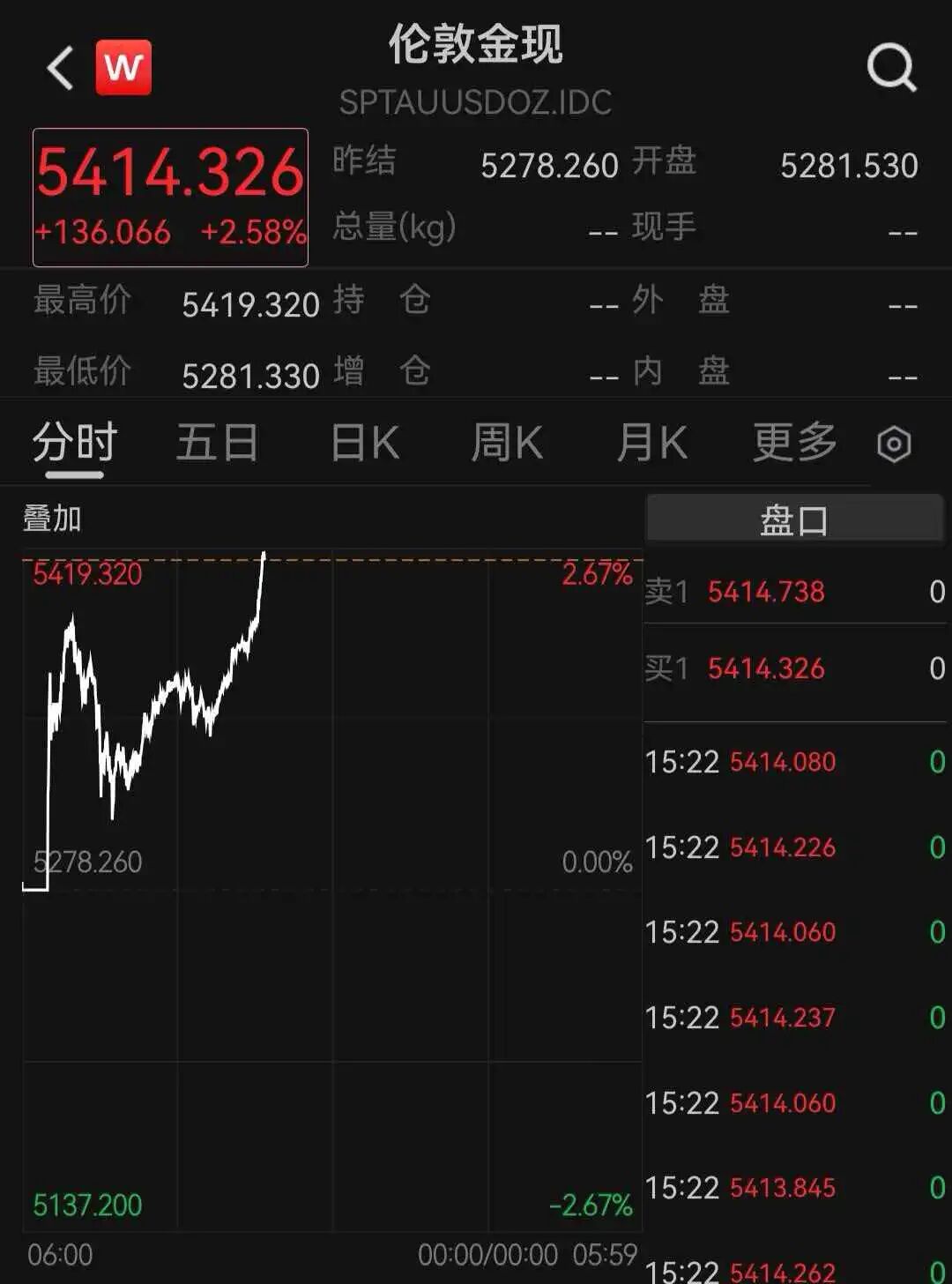Open chart settings hexagon icon

[894, 444]
